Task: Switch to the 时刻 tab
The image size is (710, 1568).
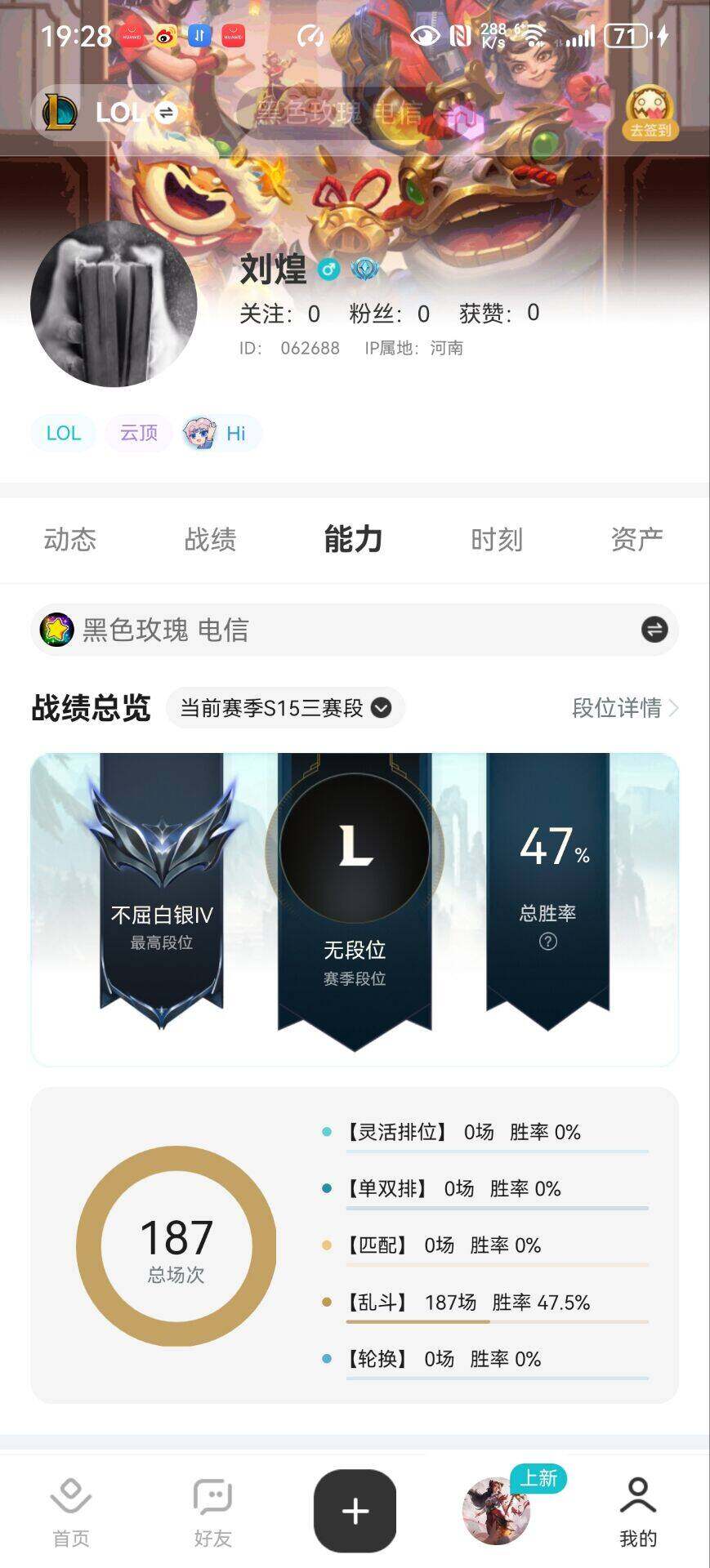Action: [496, 539]
